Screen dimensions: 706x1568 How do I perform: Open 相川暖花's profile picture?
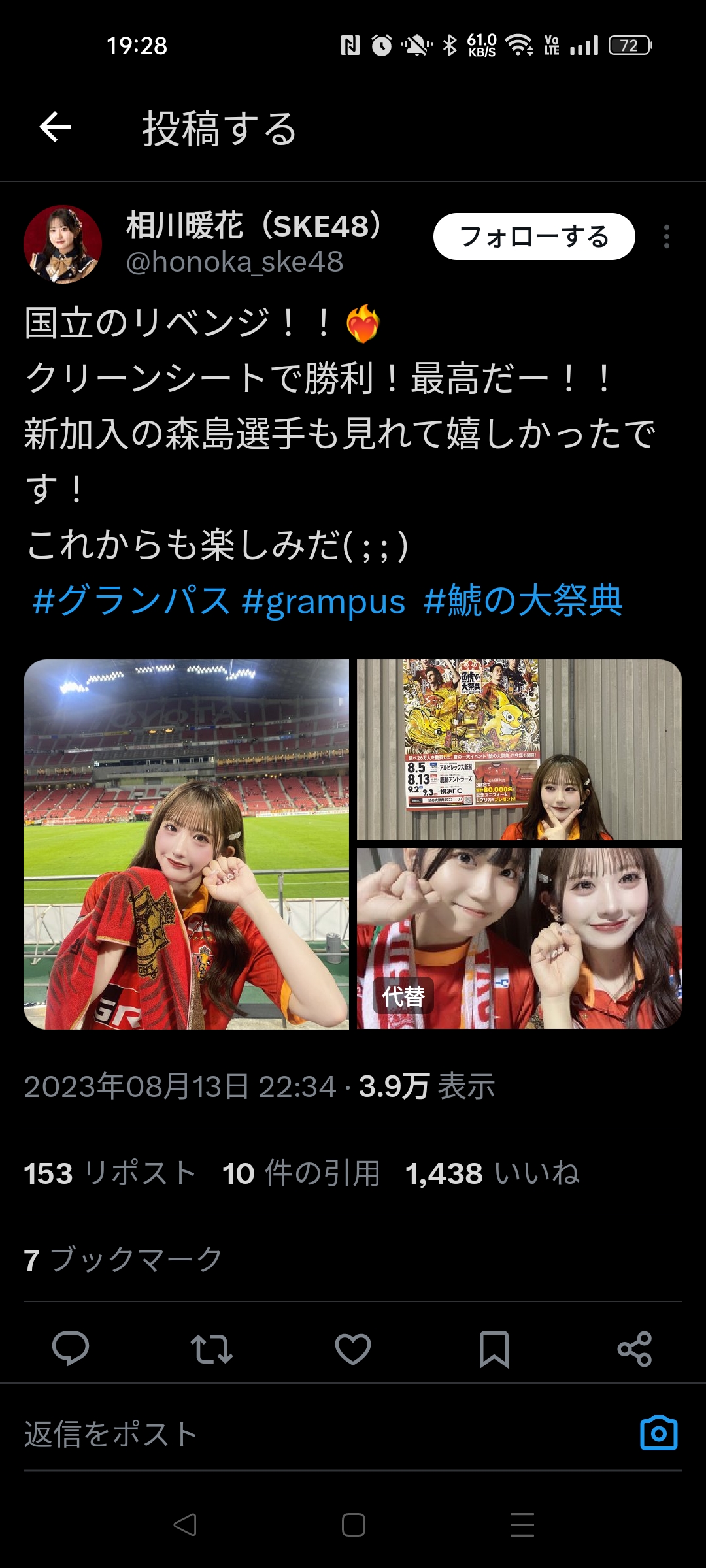point(63,244)
